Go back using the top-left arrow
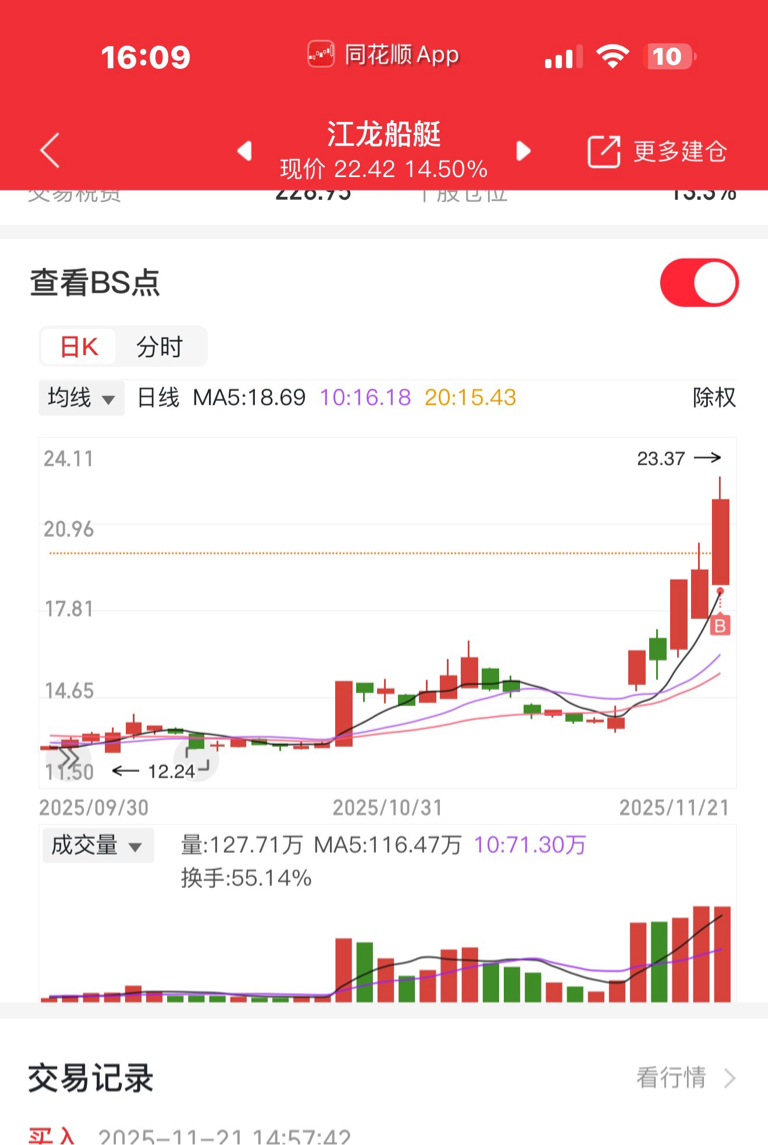This screenshot has width=768, height=1145. click(50, 151)
